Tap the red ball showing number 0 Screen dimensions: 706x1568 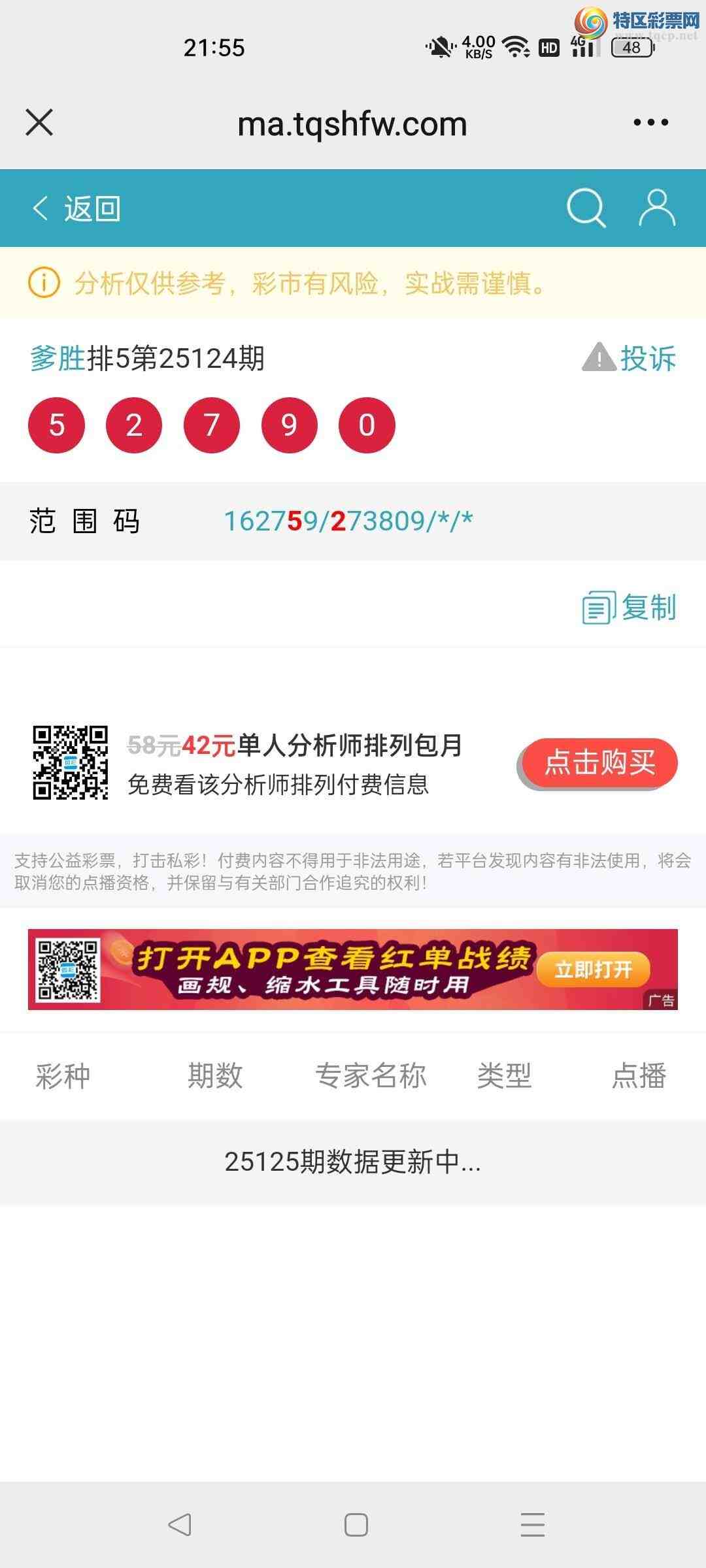click(x=367, y=424)
